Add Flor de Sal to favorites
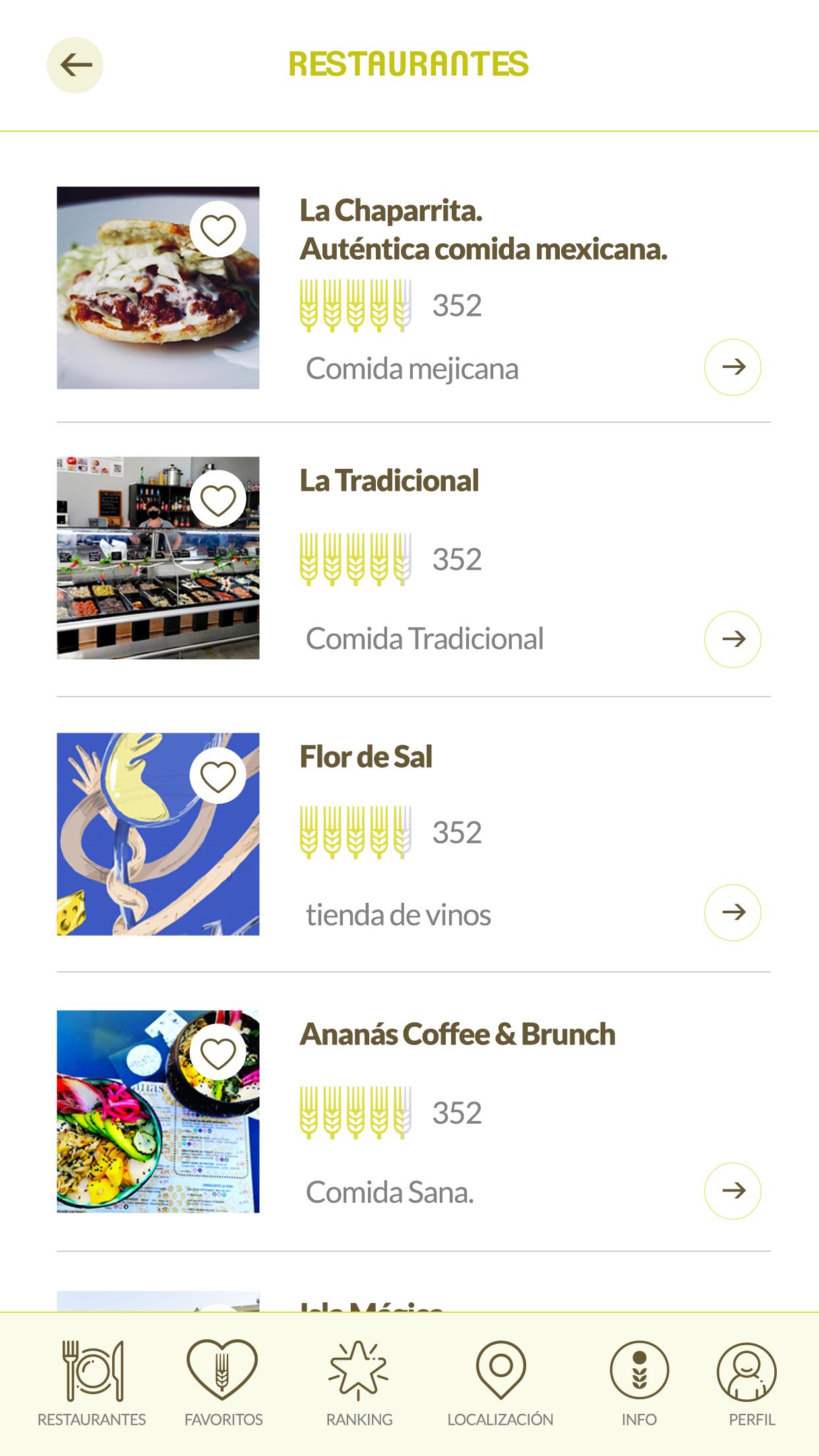Screen dimensions: 819x1456 pyautogui.click(x=218, y=775)
